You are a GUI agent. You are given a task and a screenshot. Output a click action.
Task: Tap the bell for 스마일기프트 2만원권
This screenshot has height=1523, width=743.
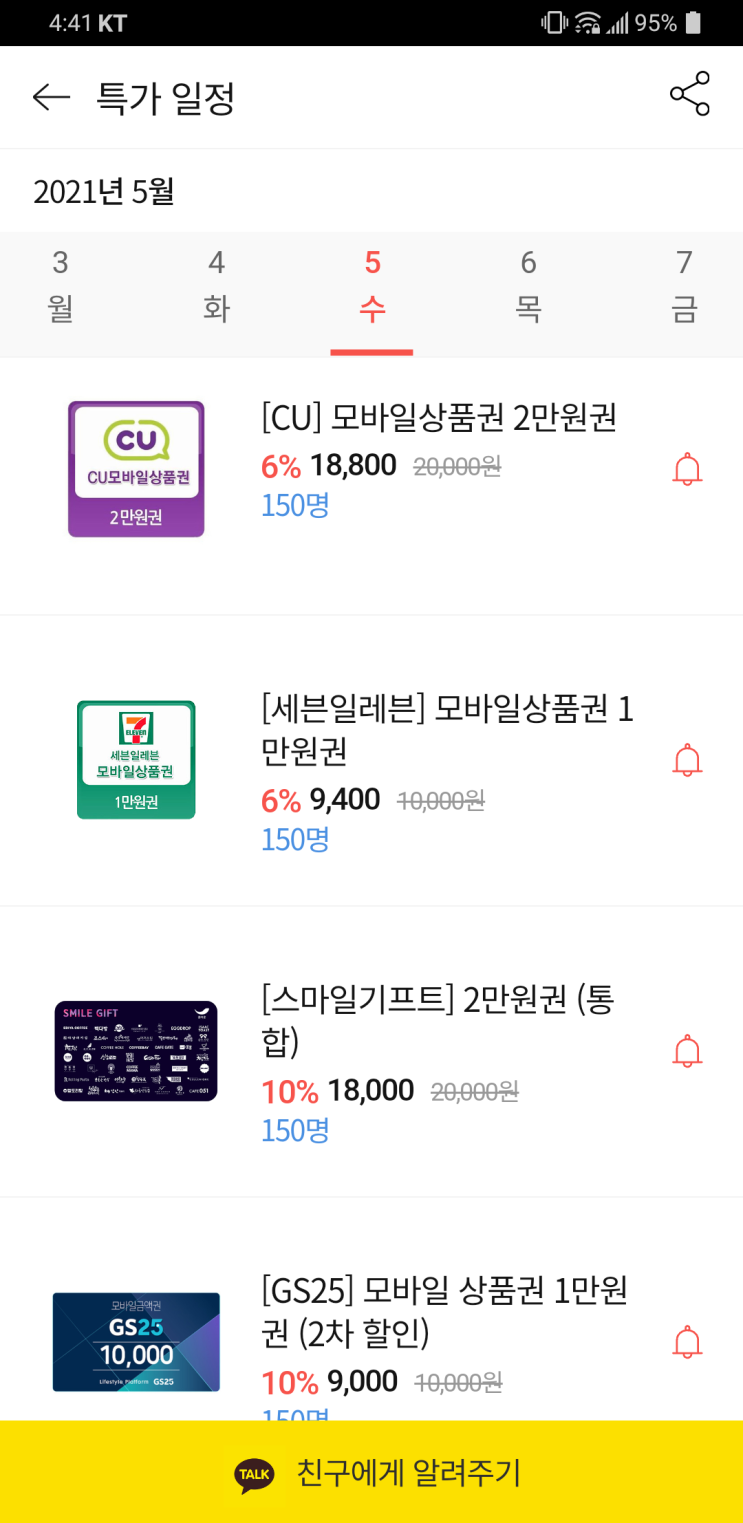click(687, 1052)
